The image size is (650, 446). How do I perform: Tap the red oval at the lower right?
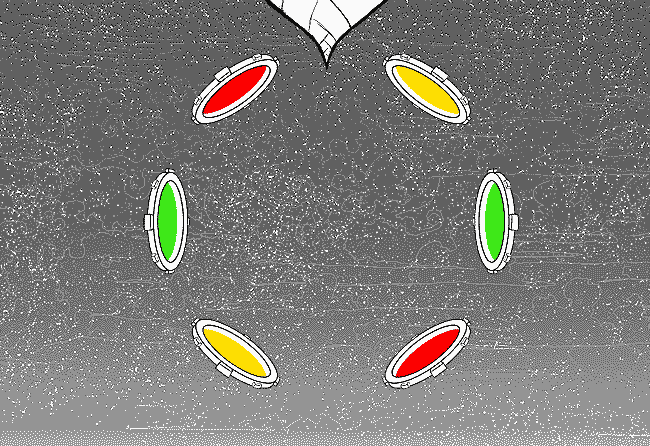428,351
